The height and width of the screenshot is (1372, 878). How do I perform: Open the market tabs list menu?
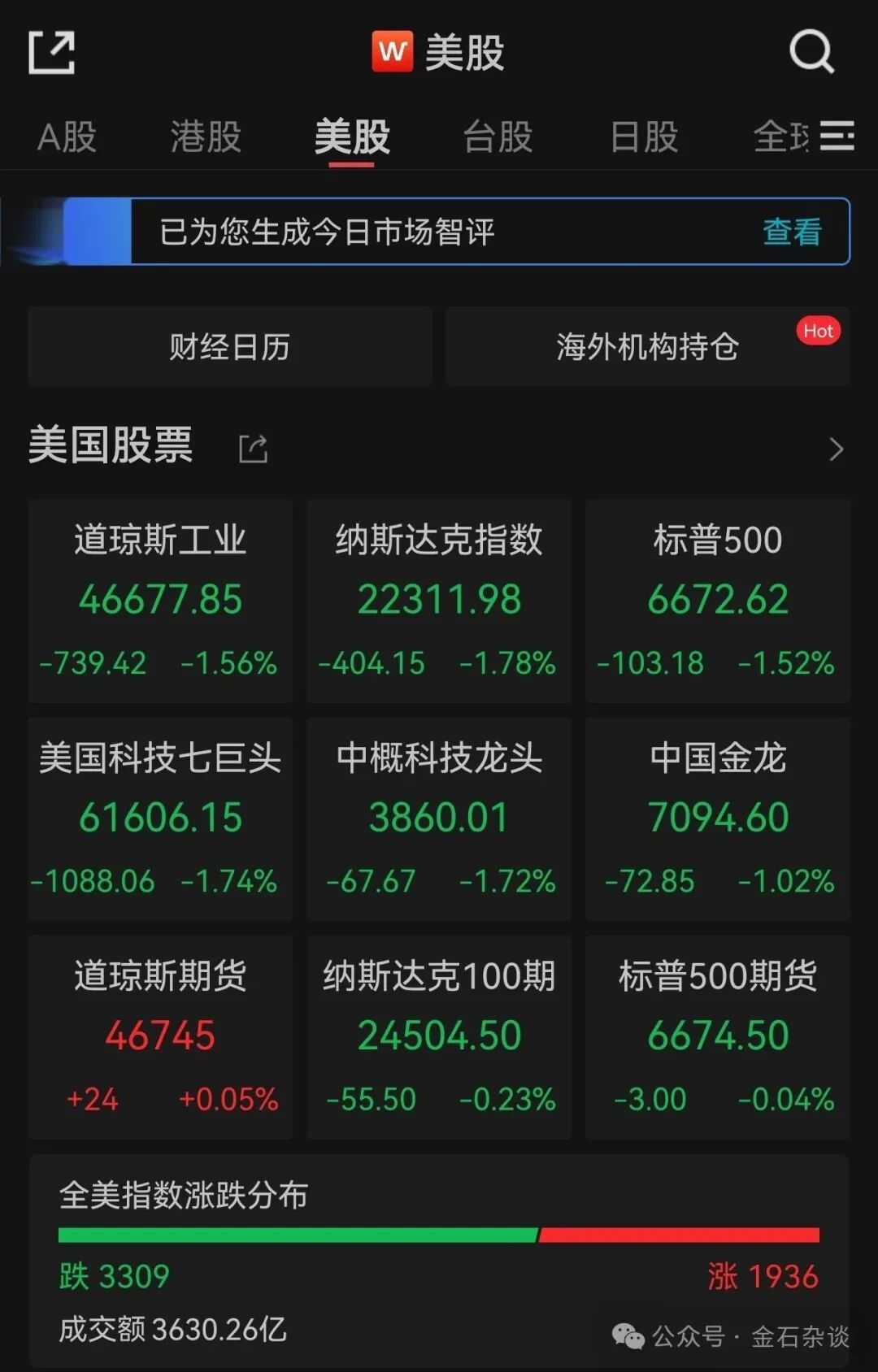click(x=837, y=136)
